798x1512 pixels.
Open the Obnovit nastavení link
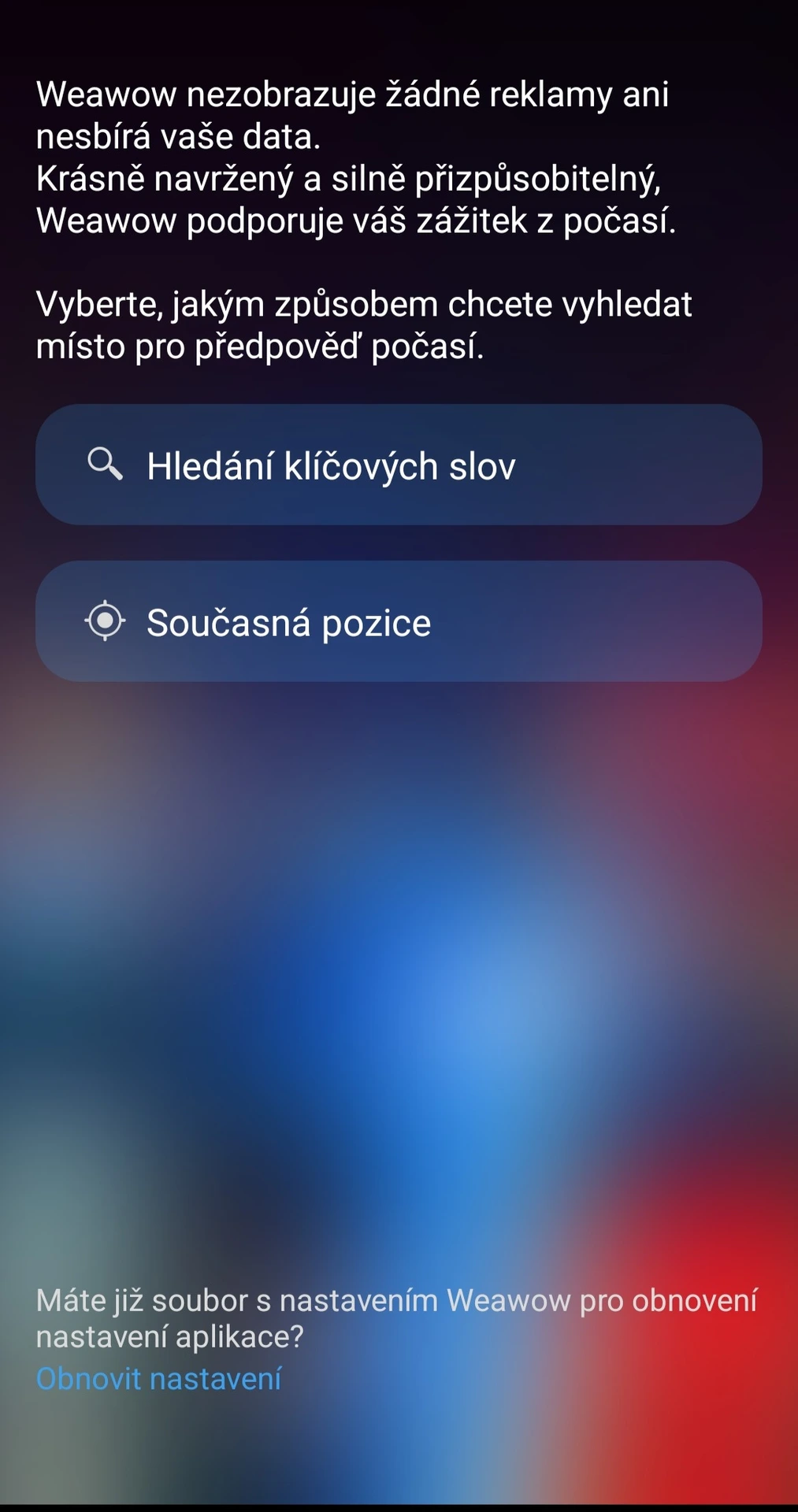[x=158, y=1379]
